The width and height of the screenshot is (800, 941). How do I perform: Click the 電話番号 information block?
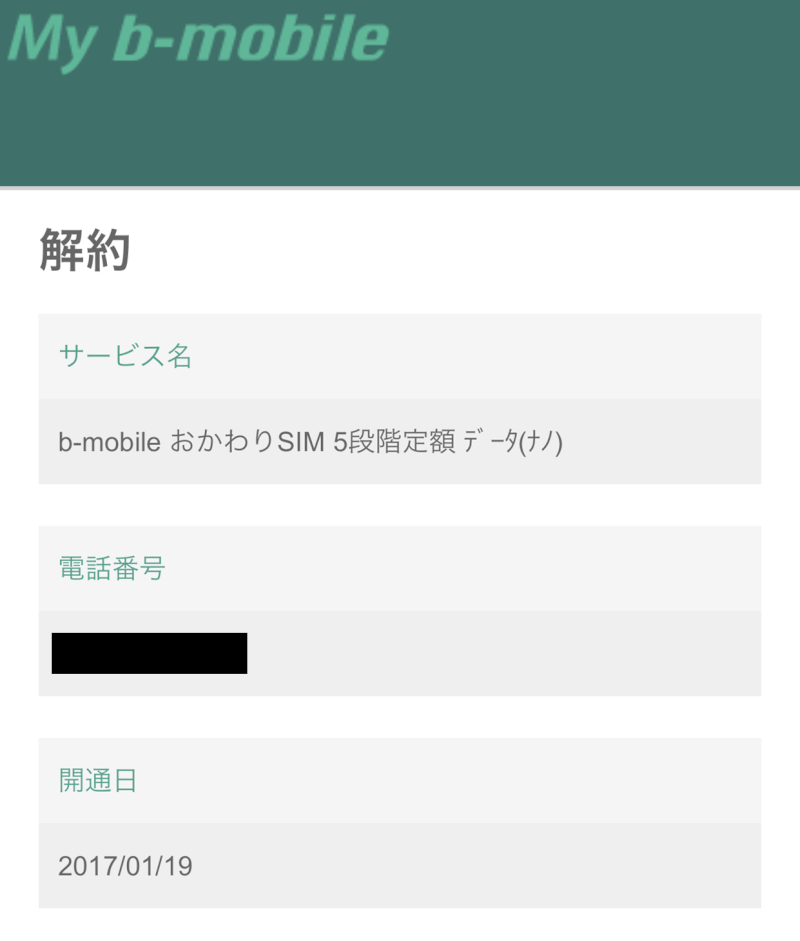(x=400, y=610)
